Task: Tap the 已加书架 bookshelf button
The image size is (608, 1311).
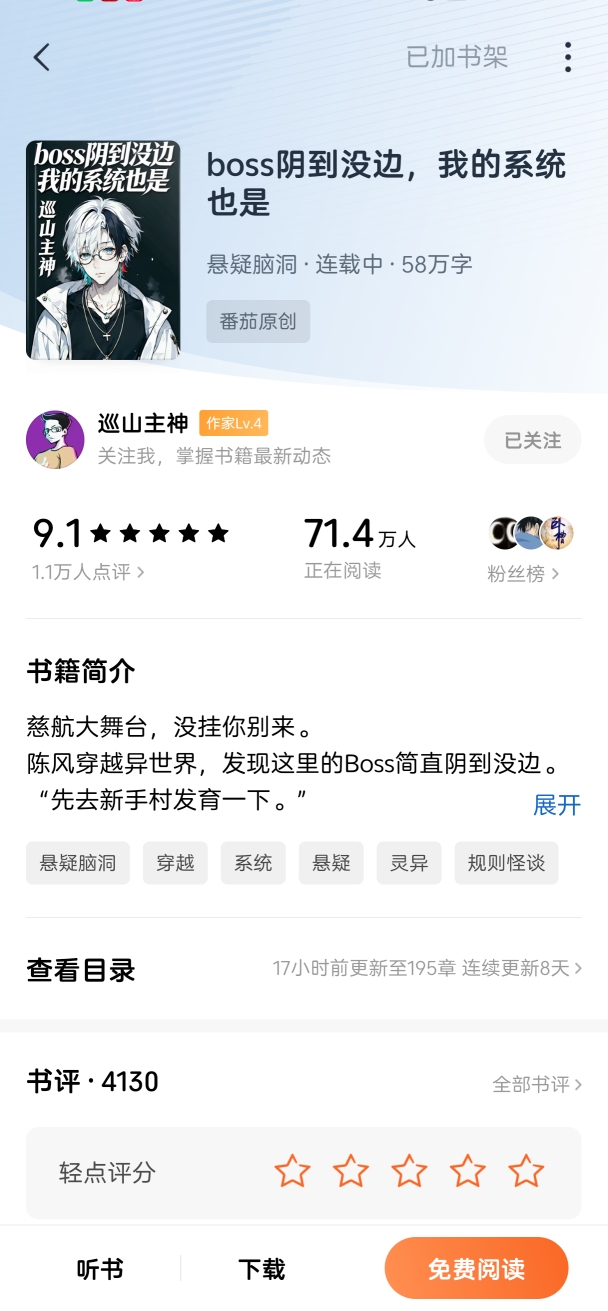Action: click(457, 57)
